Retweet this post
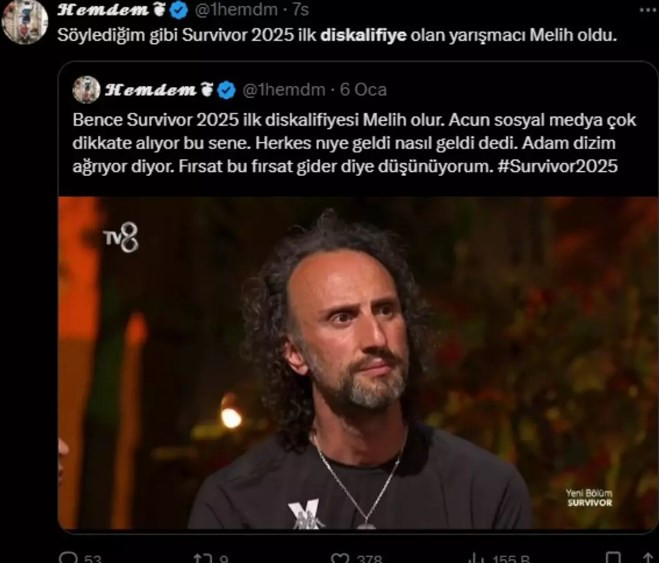This screenshot has width=659, height=563. click(x=203, y=556)
